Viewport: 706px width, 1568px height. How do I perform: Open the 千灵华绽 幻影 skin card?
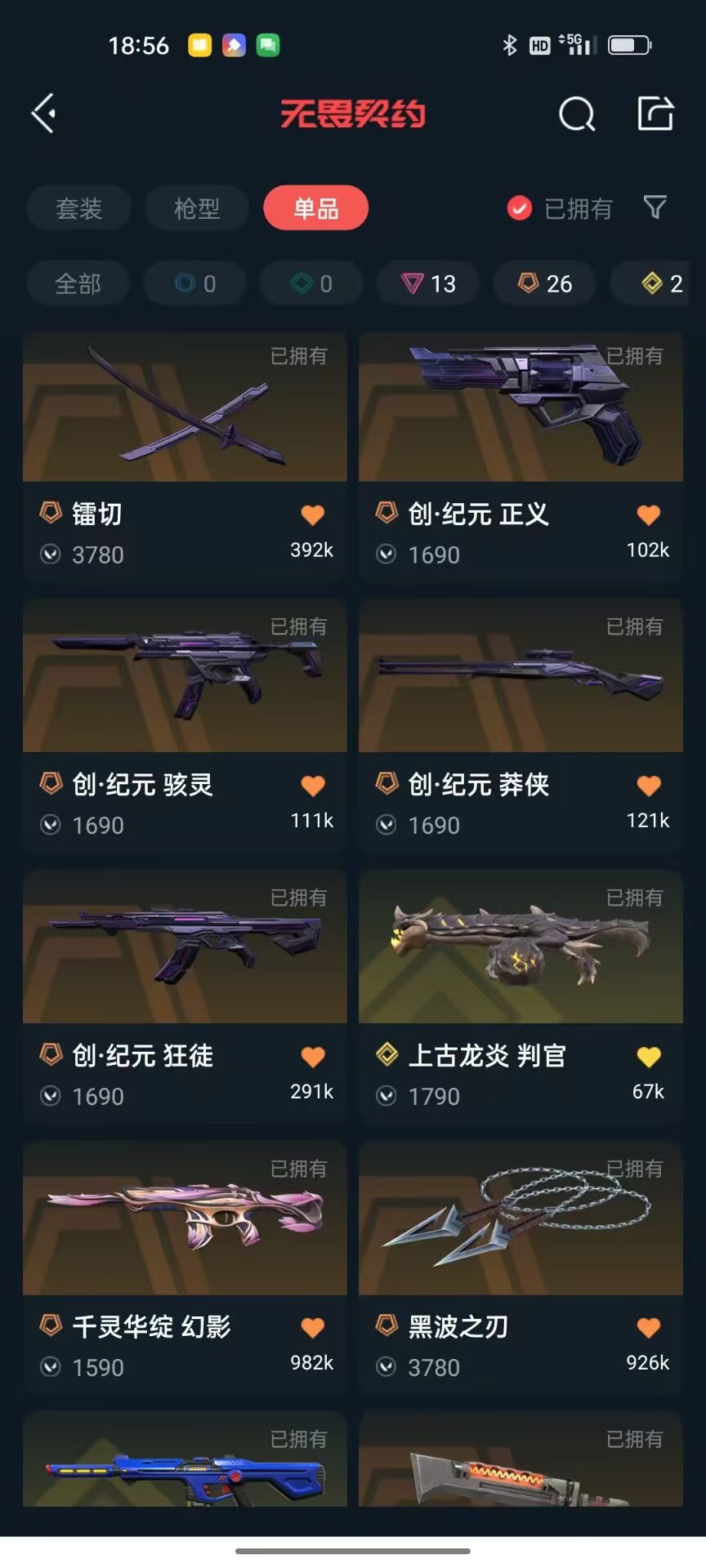point(185,1268)
